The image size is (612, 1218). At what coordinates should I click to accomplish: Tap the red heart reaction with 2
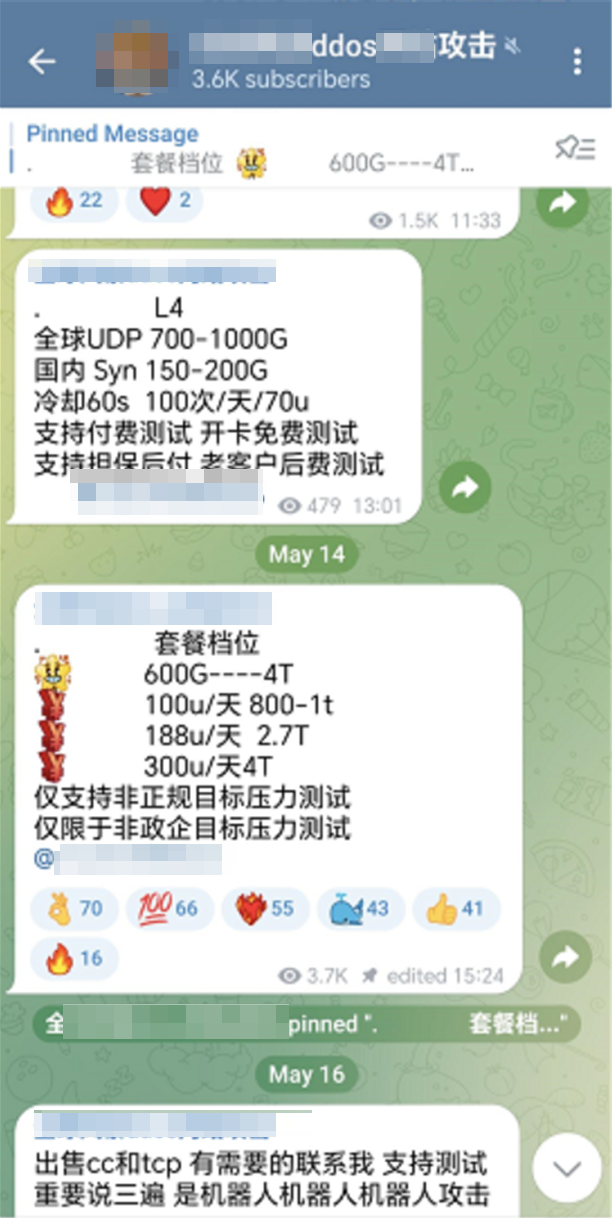click(164, 201)
